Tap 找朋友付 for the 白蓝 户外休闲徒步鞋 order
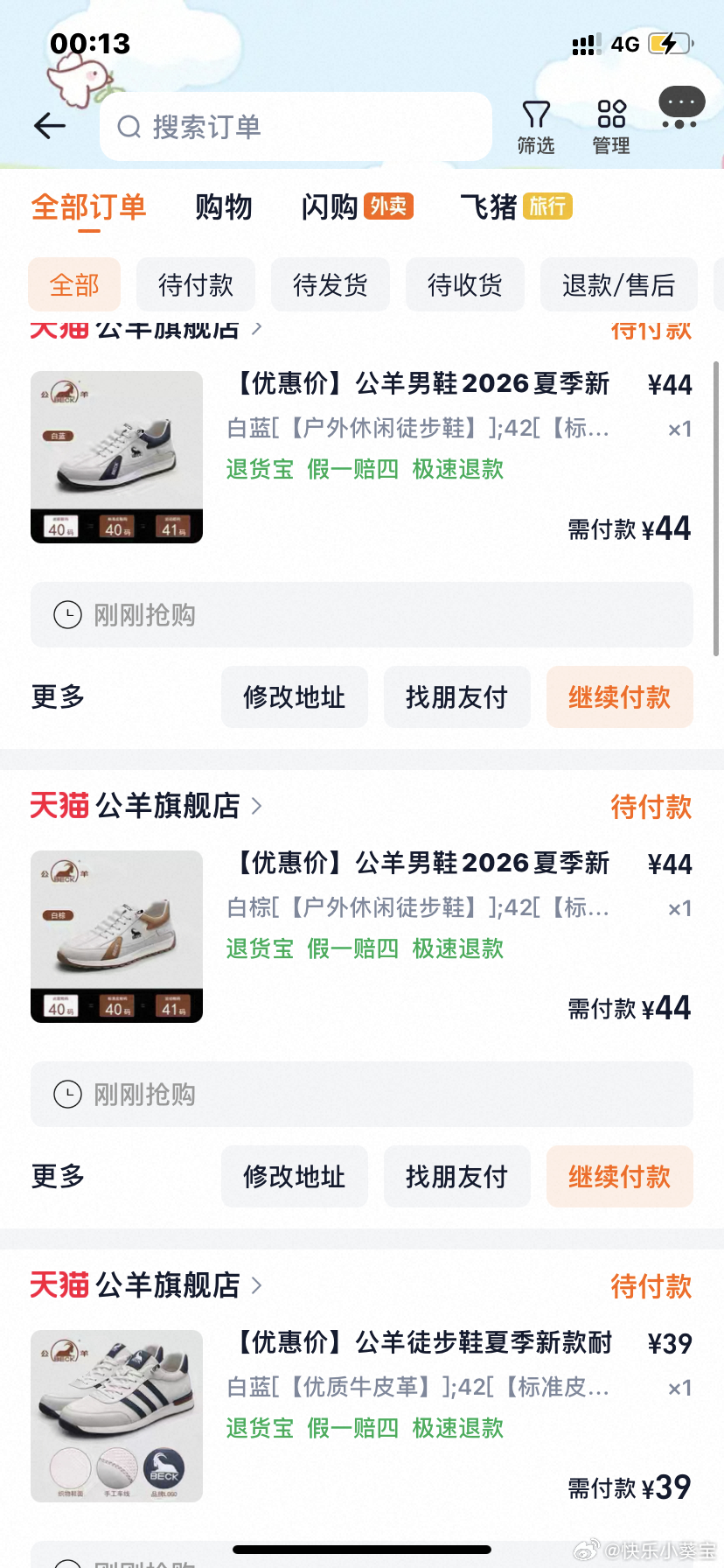This screenshot has height=1568, width=724. pyautogui.click(x=456, y=697)
